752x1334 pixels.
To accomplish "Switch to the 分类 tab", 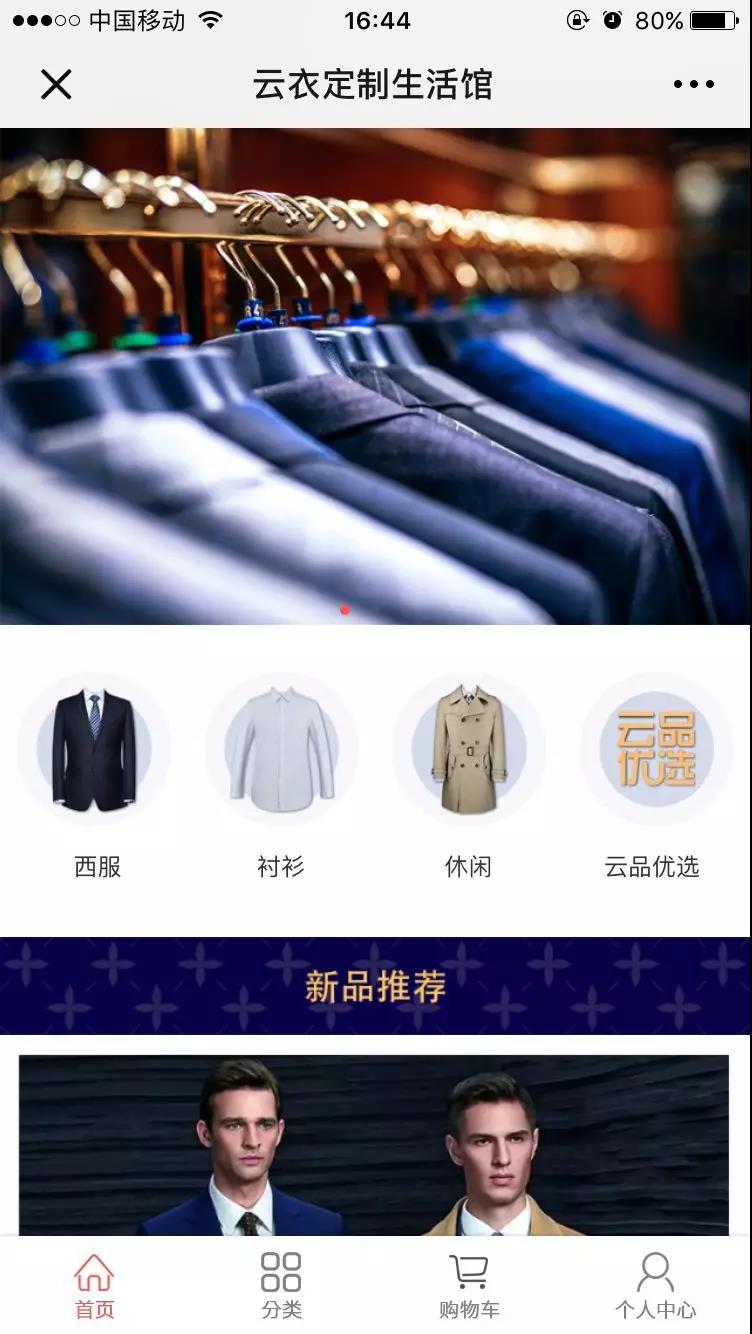I will pyautogui.click(x=281, y=1287).
